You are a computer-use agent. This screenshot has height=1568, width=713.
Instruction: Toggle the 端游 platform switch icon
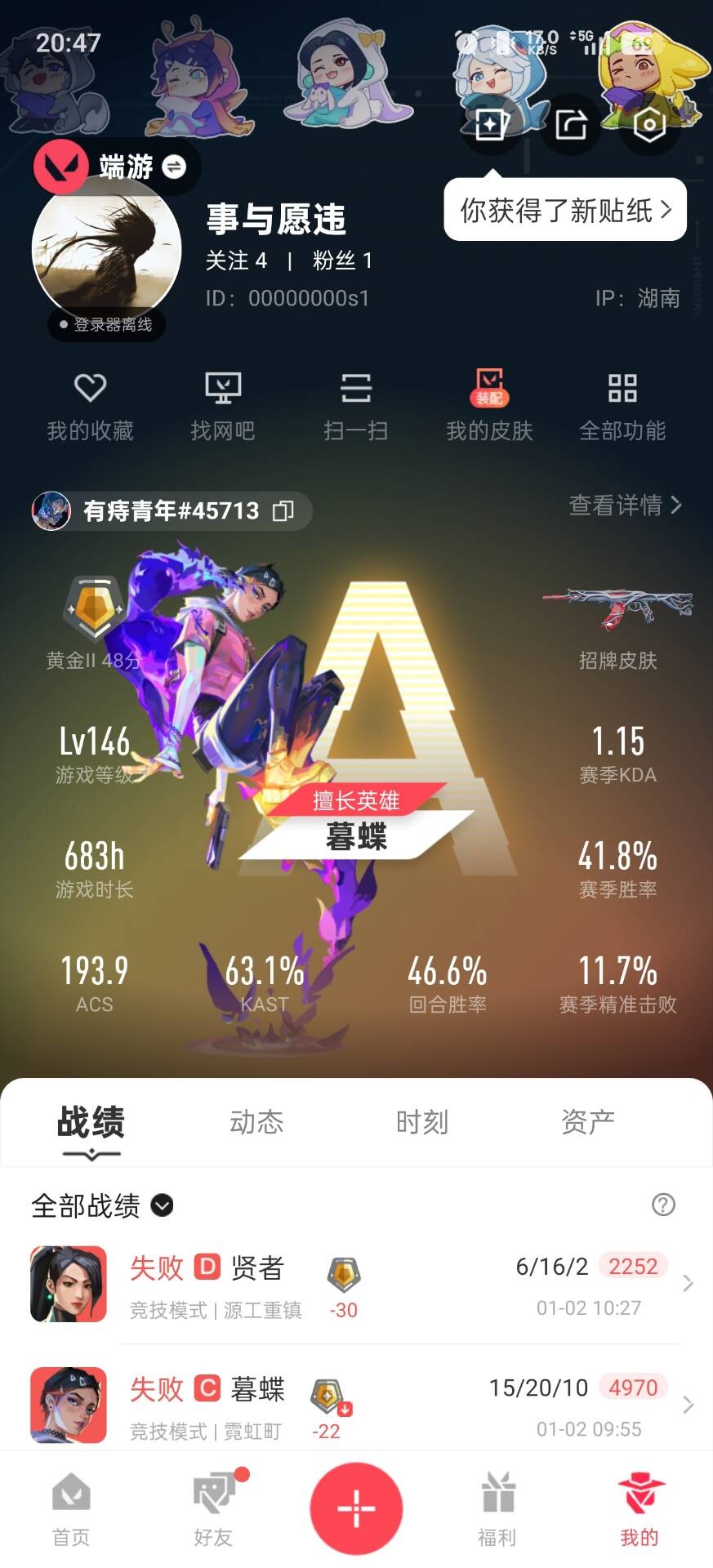pos(172,167)
